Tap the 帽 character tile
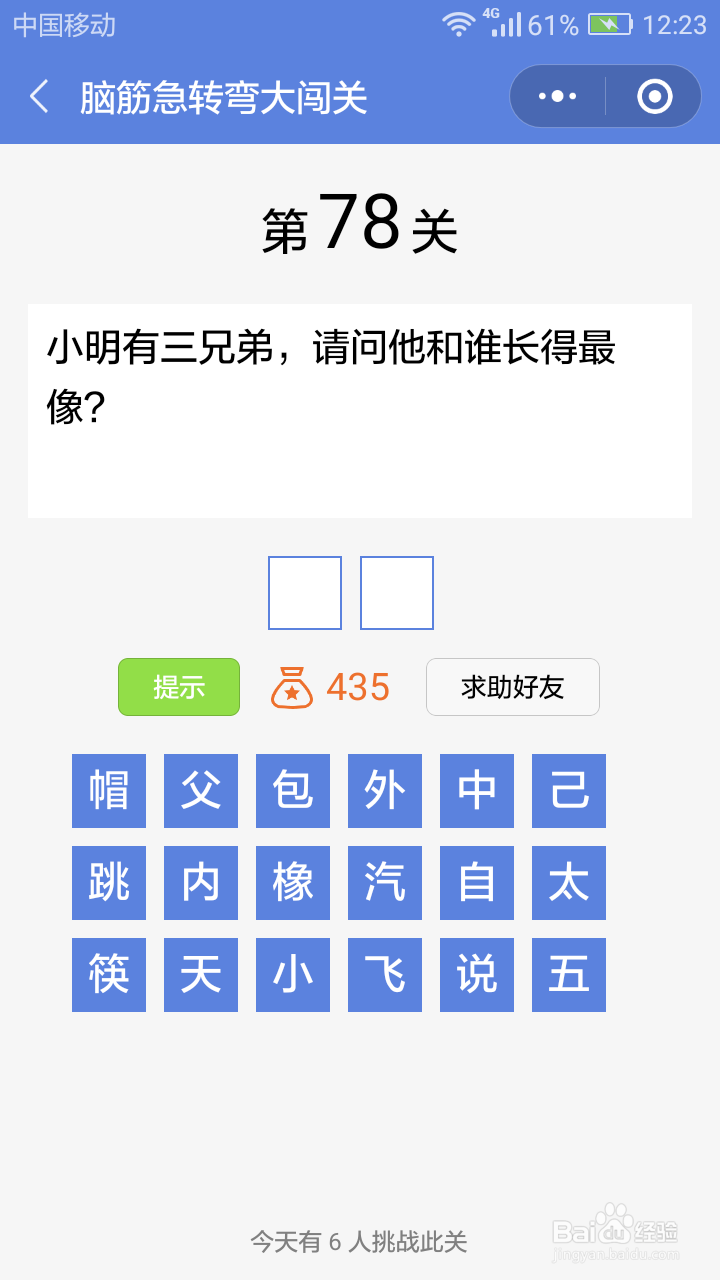 coord(109,791)
